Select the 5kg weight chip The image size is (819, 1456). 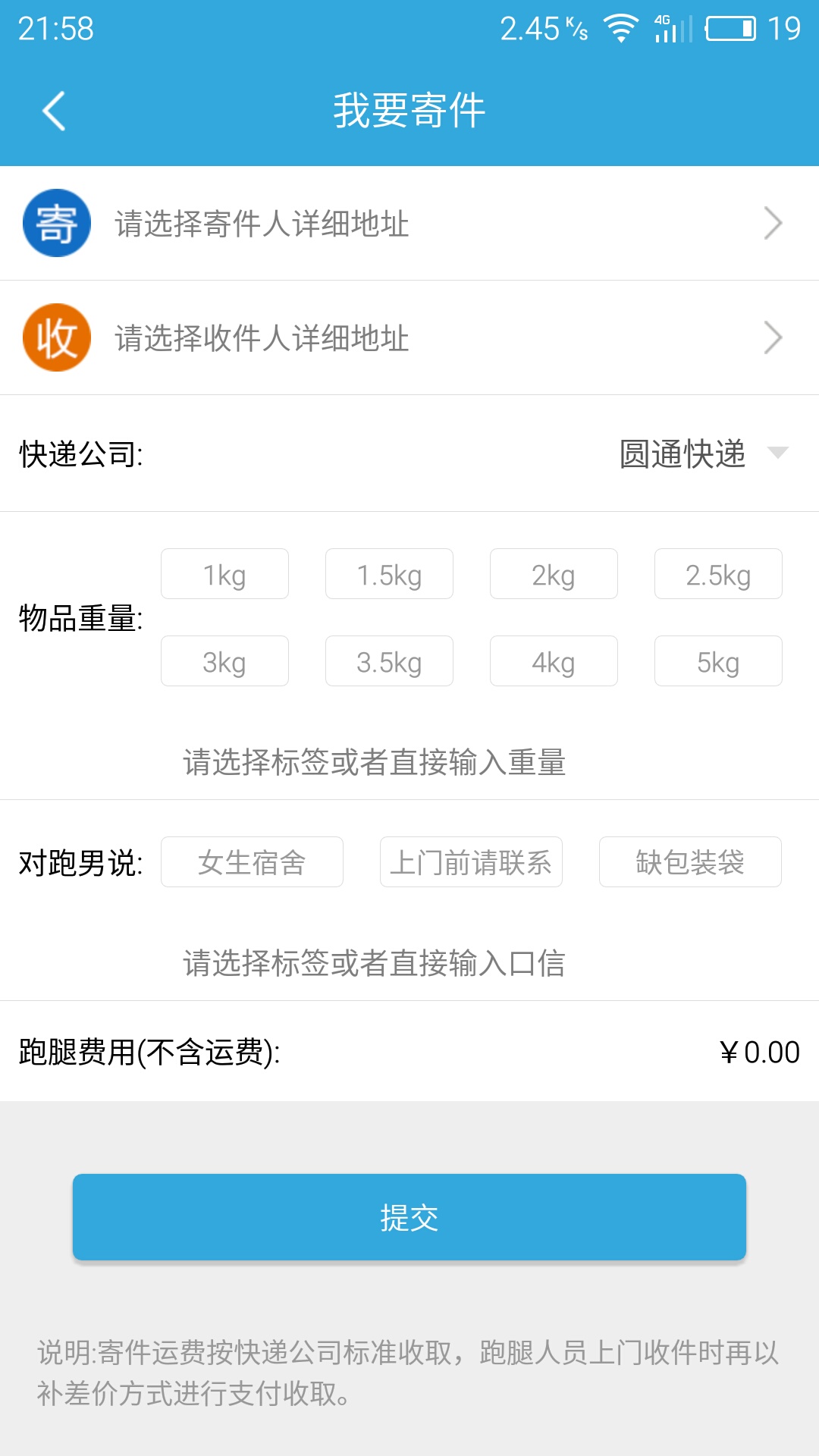point(718,662)
